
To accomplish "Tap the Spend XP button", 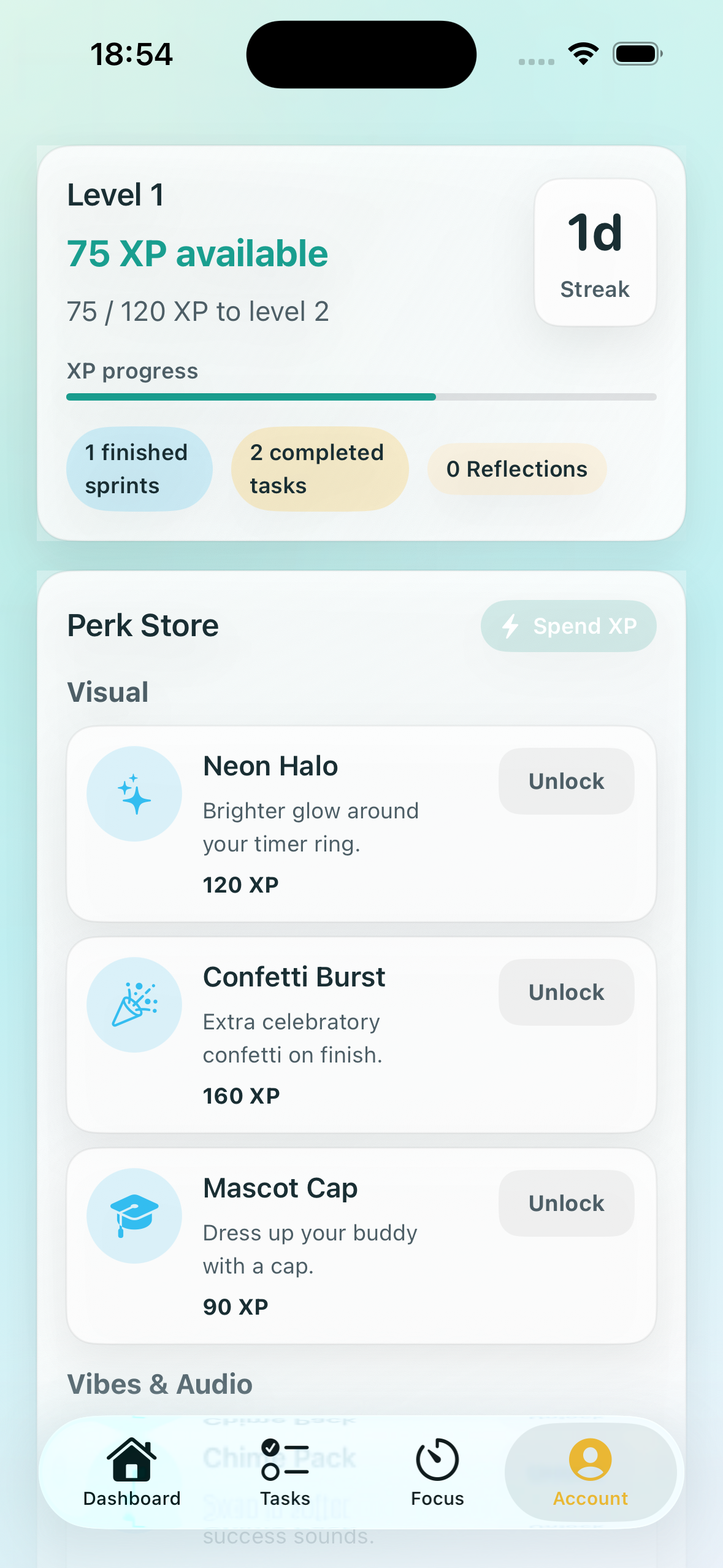I will tap(568, 626).
